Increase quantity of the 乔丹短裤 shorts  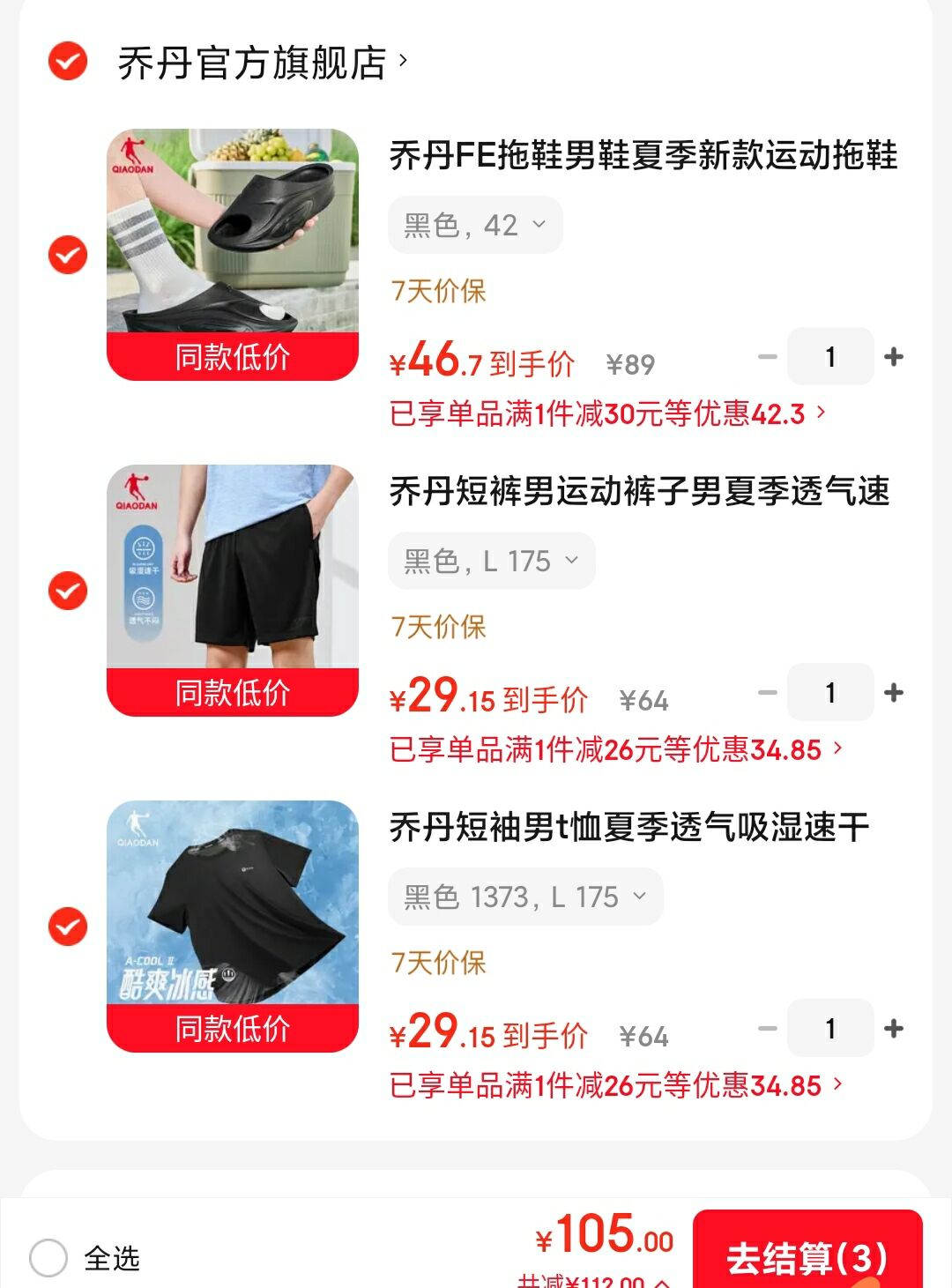[x=894, y=693]
